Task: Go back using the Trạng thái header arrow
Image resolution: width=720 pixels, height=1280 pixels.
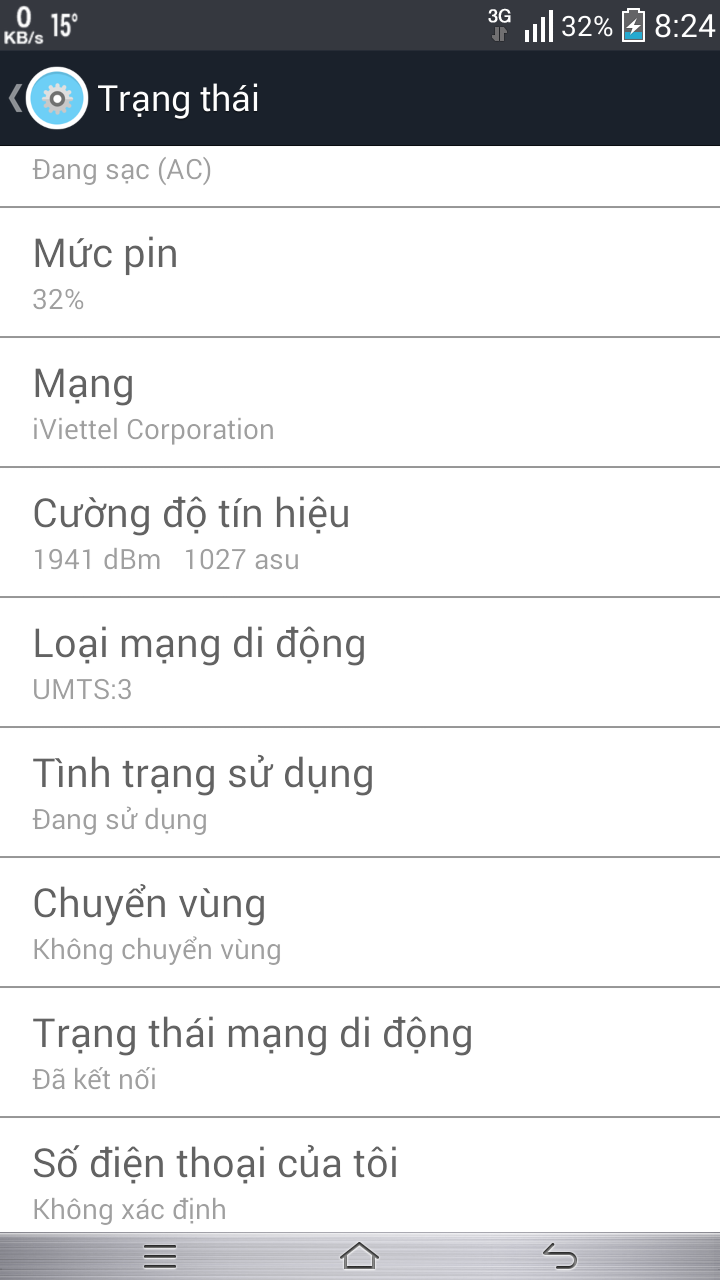Action: point(15,98)
